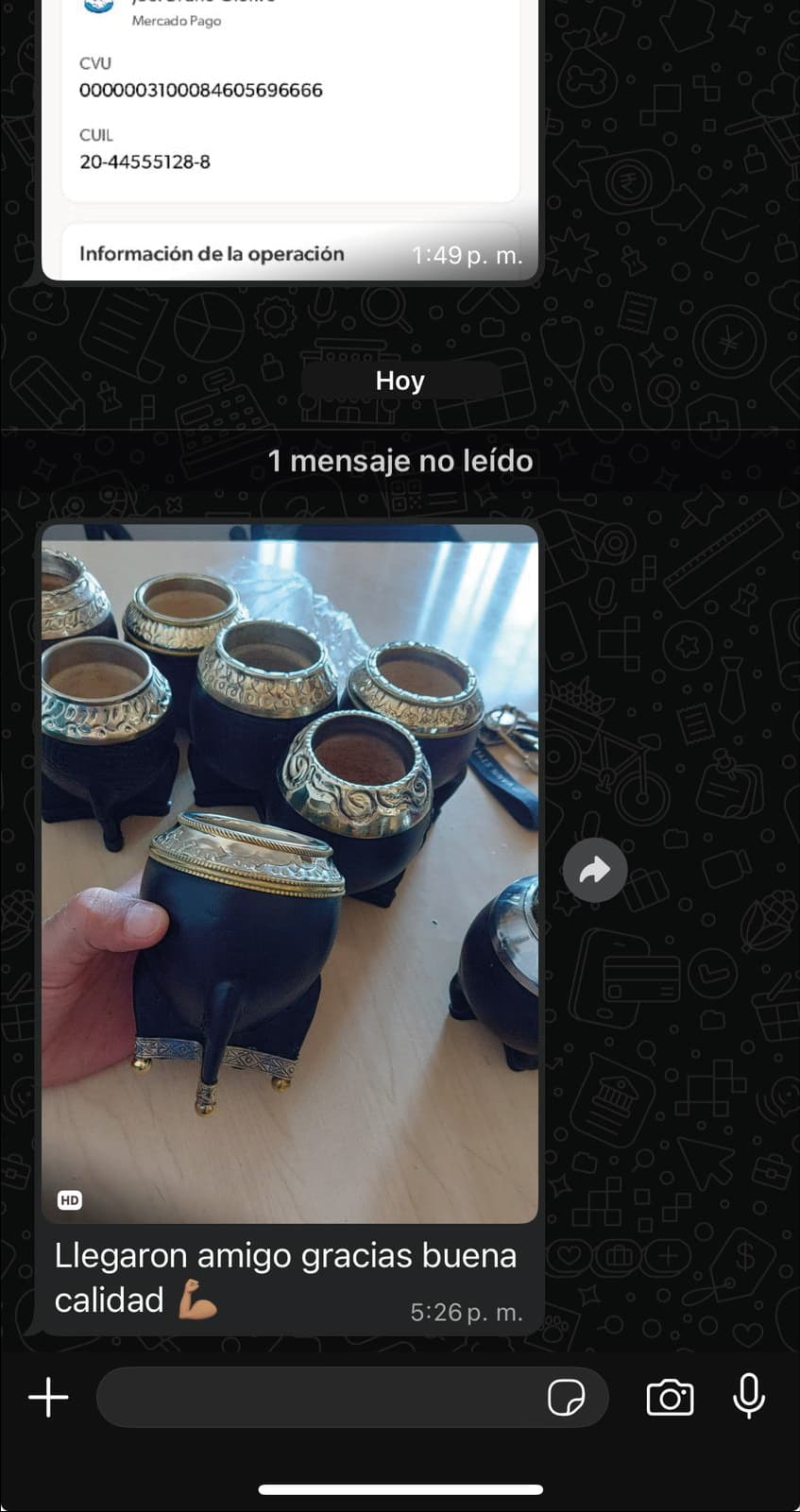Open the mate cups photo message
The height and width of the screenshot is (1512, 800).
point(289,874)
